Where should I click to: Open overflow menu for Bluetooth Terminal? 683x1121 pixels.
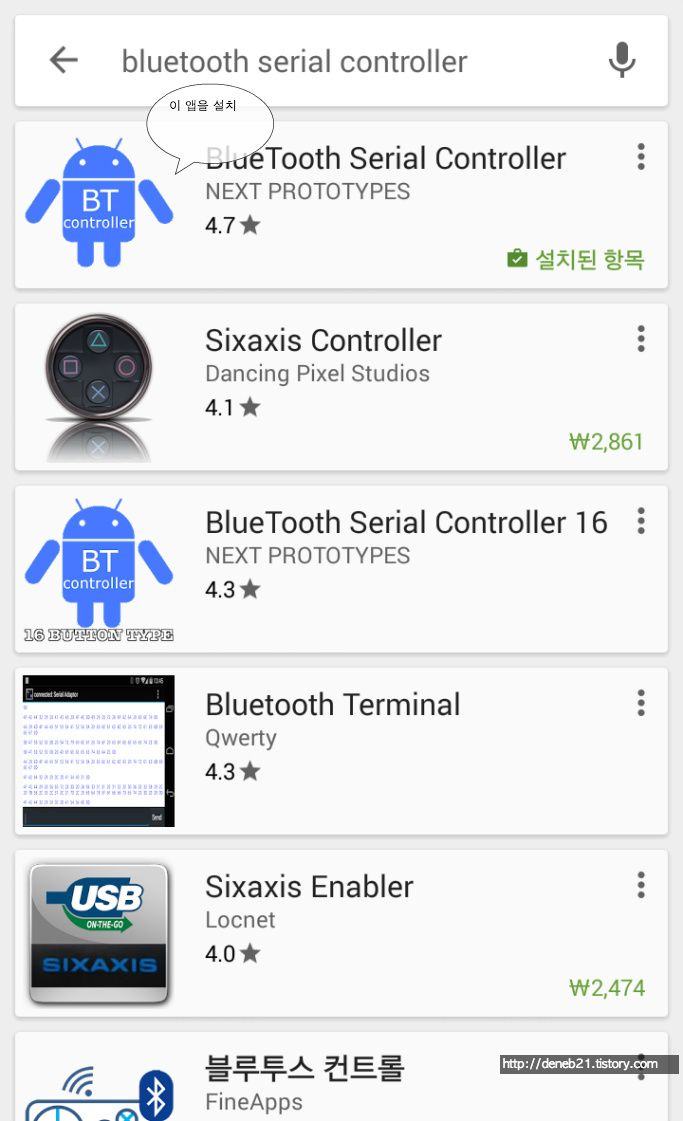pos(641,703)
